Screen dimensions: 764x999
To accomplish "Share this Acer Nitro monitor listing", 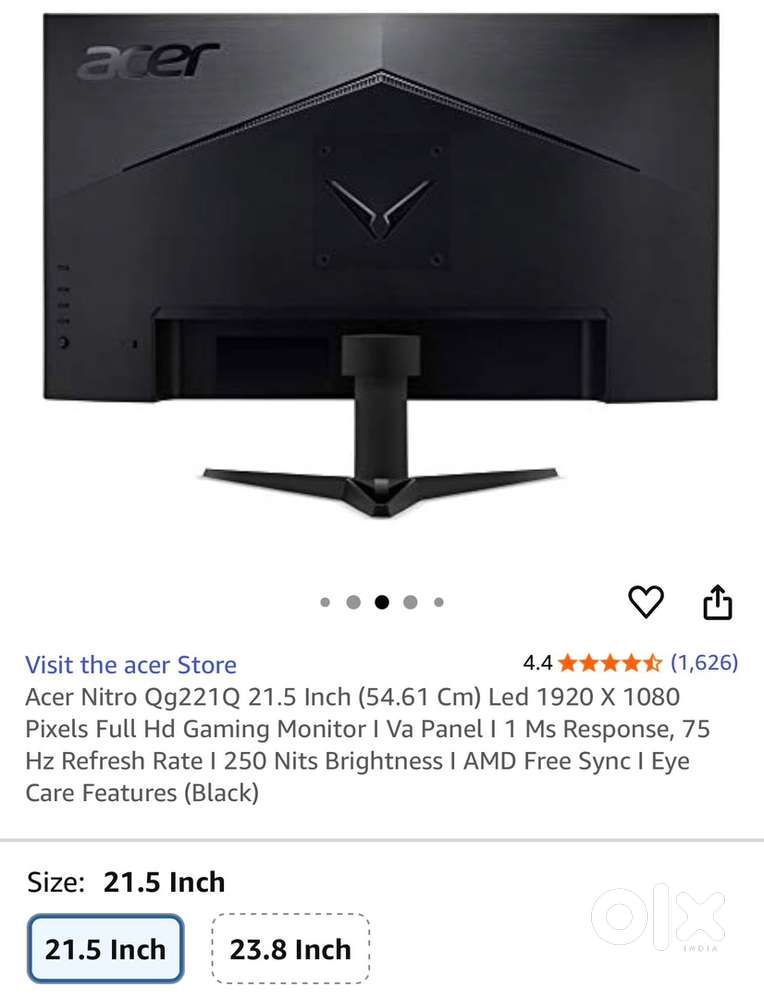I will point(717,602).
